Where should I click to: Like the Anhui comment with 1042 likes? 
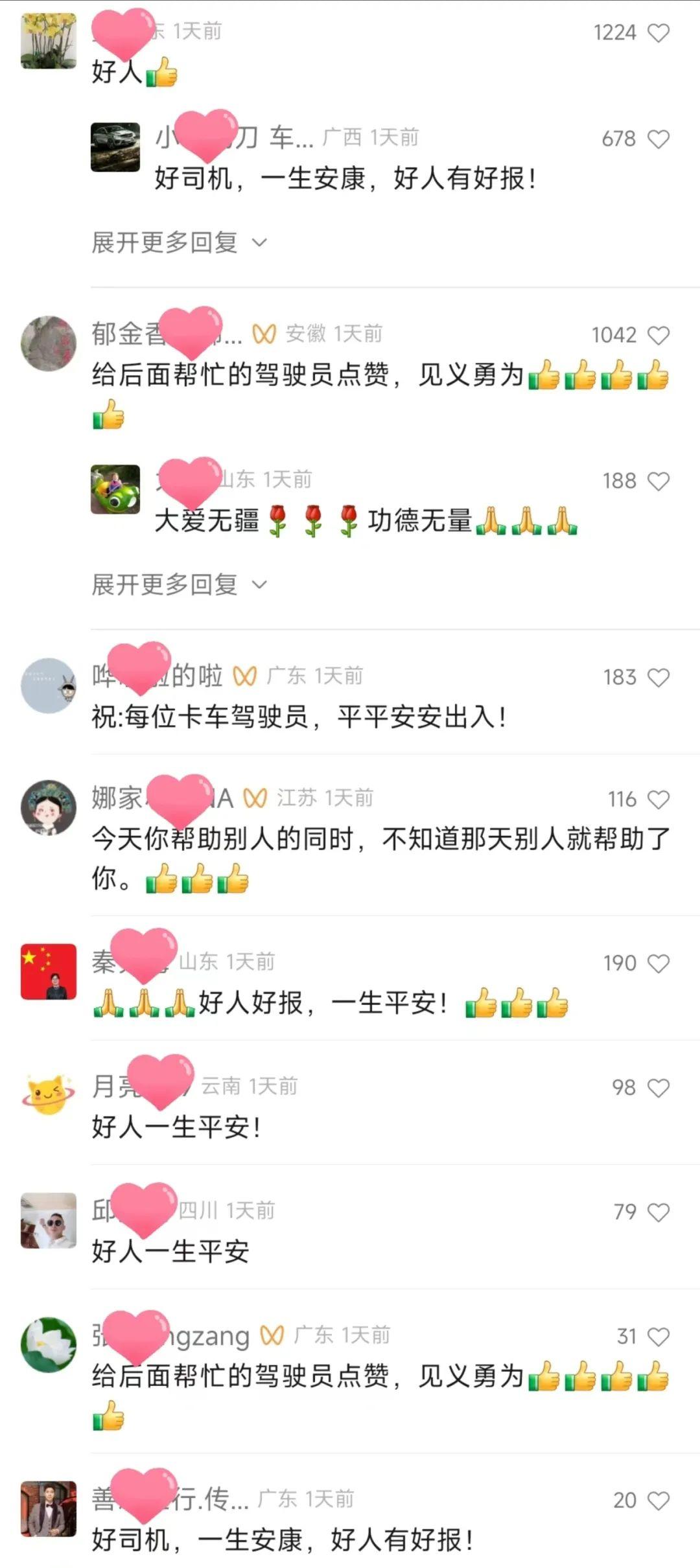[x=659, y=335]
